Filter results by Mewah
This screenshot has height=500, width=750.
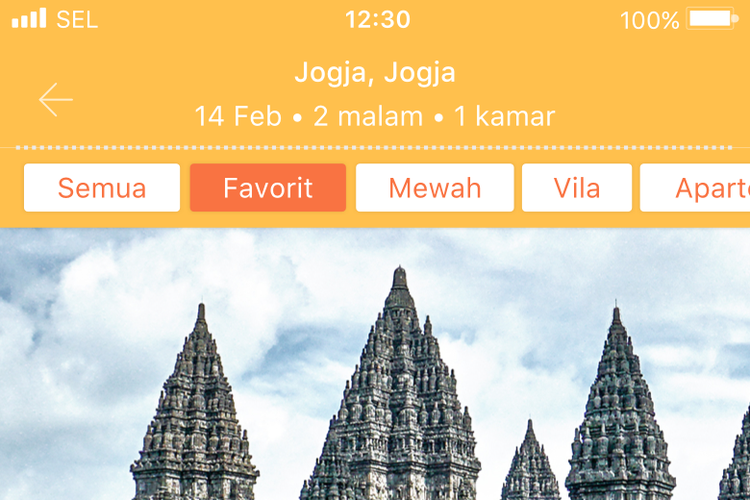(x=435, y=188)
